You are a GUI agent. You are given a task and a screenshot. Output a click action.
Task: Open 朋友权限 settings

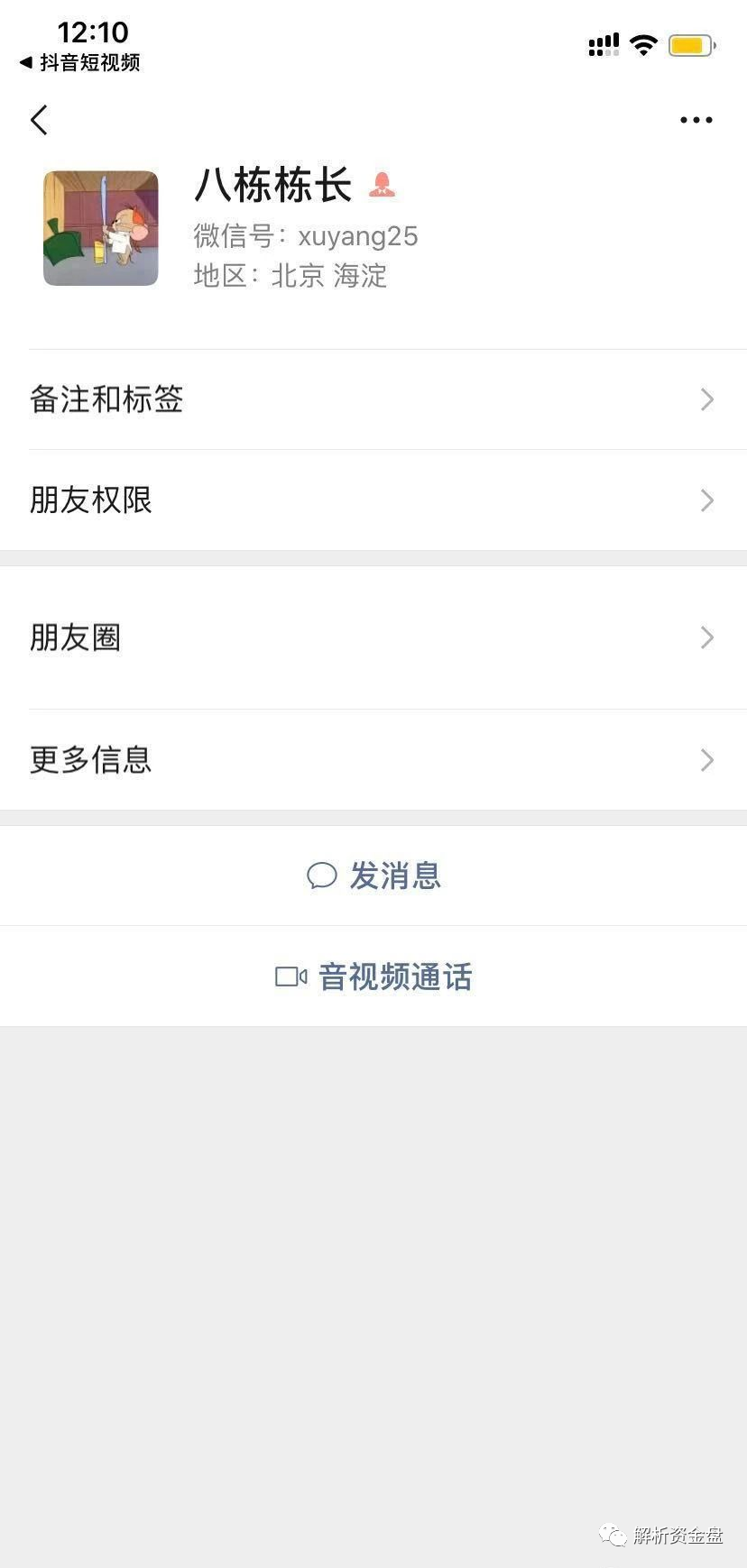click(x=373, y=500)
